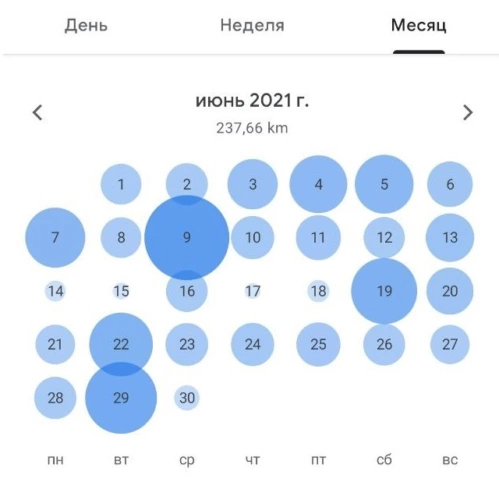The width and height of the screenshot is (499, 479).
Task: Open day 24 bubble
Action: 252,344
